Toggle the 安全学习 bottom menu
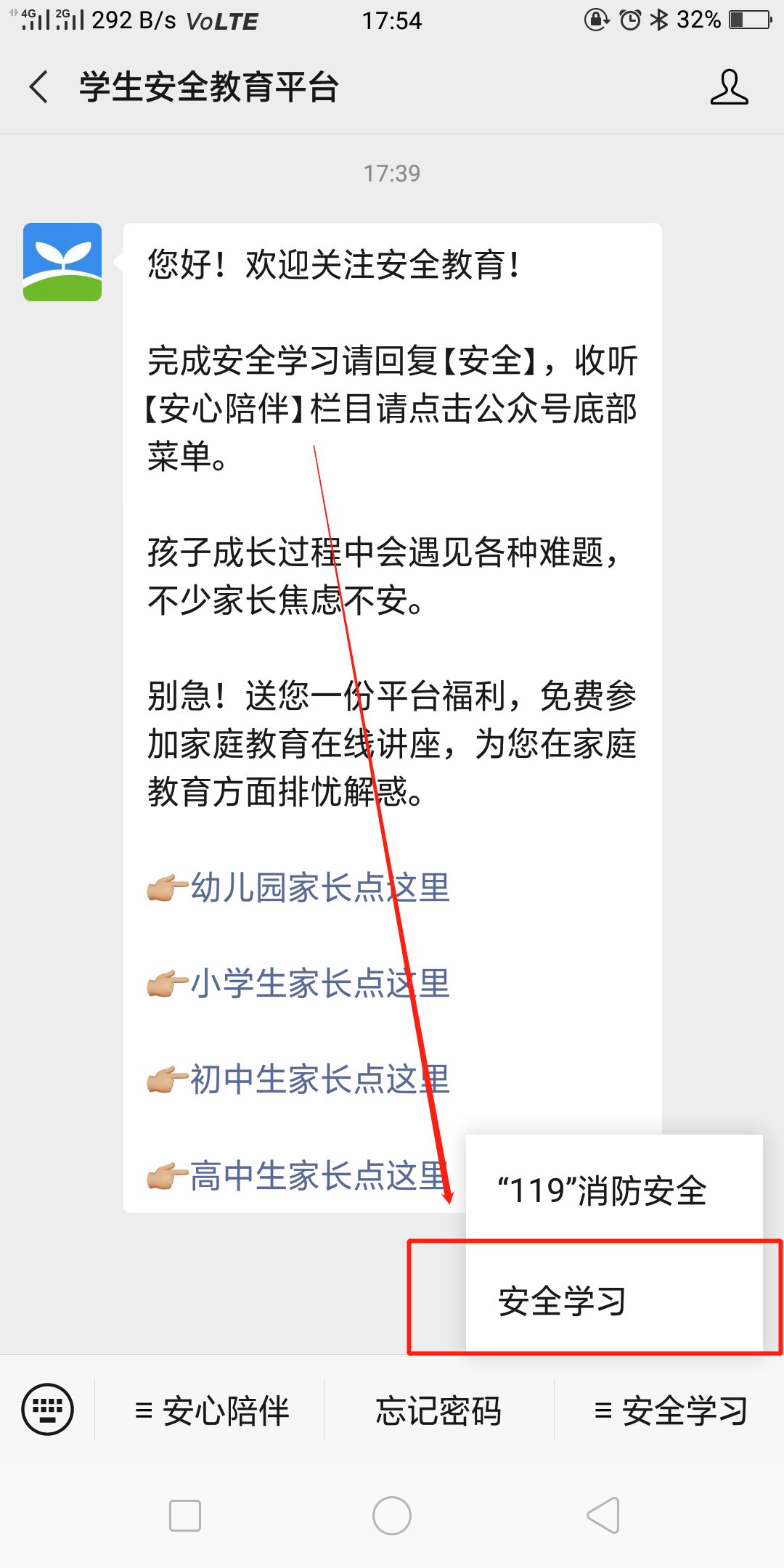This screenshot has height=1568, width=784. (x=671, y=1411)
